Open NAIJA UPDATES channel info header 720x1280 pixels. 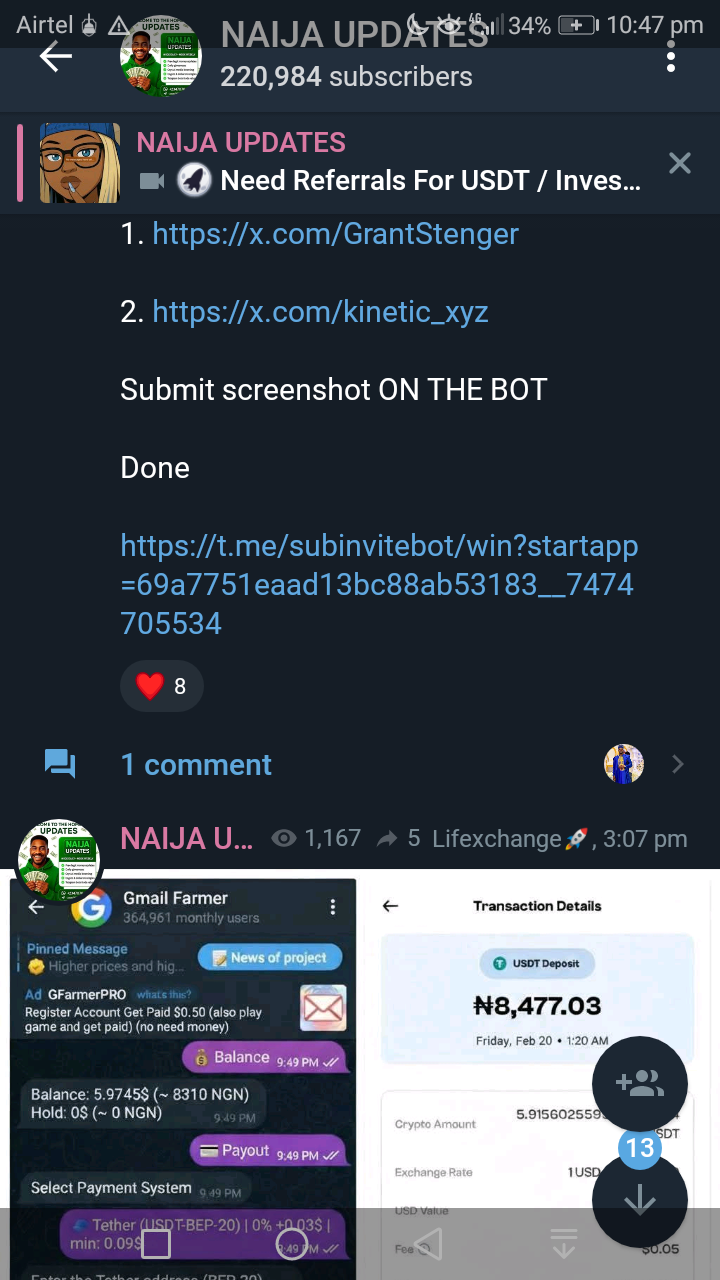click(x=345, y=57)
